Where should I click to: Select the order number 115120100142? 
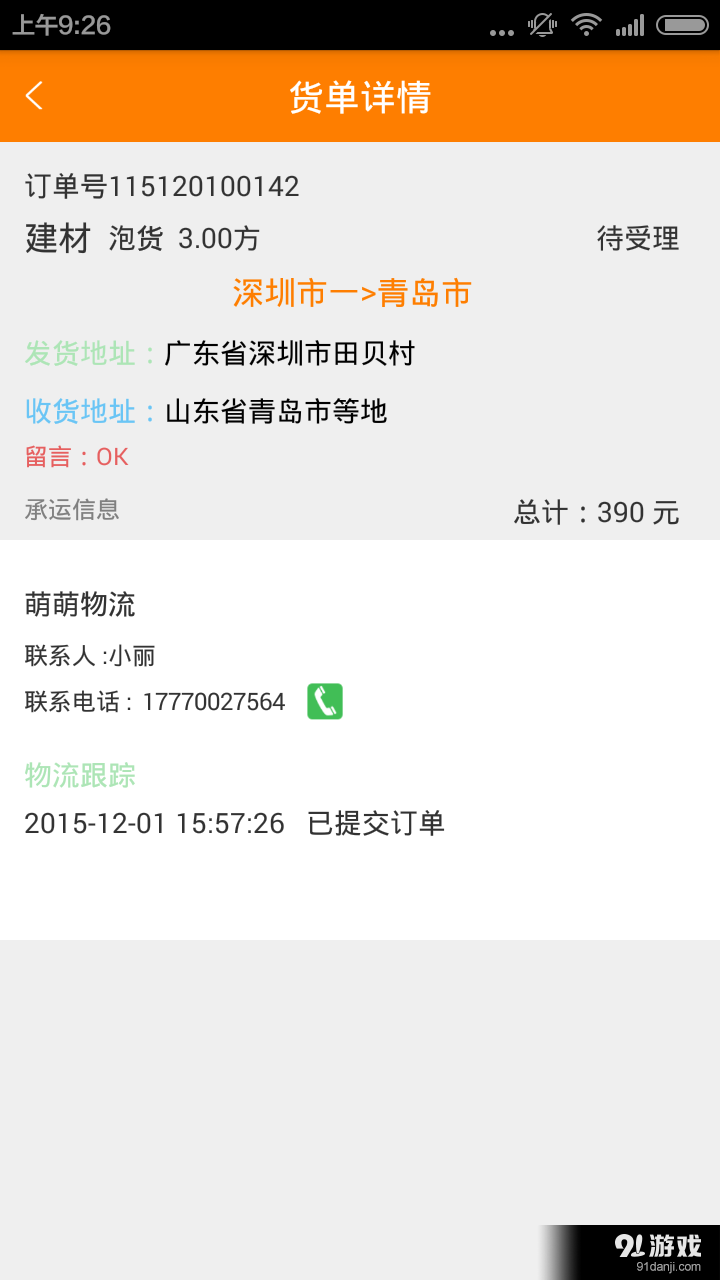click(162, 186)
